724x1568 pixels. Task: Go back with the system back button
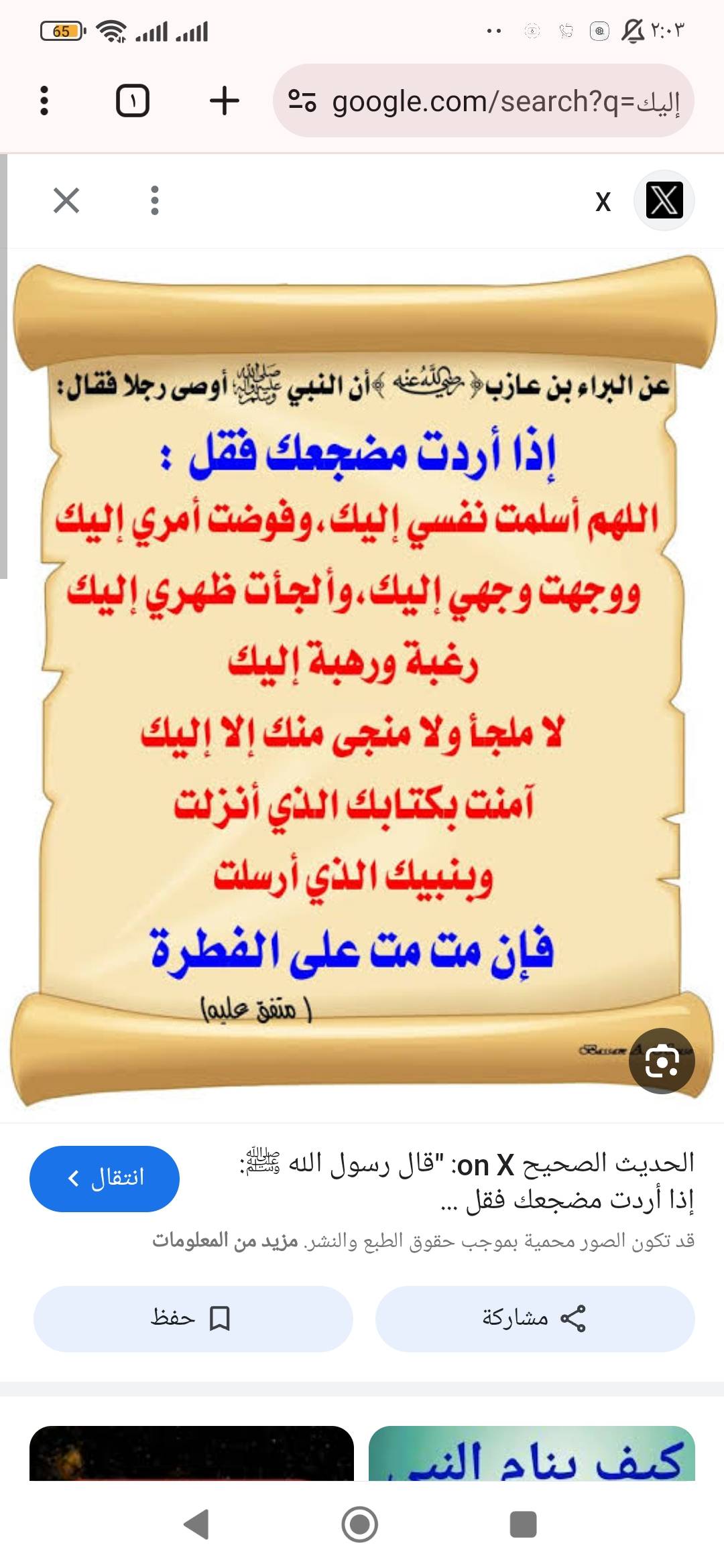[x=196, y=1524]
